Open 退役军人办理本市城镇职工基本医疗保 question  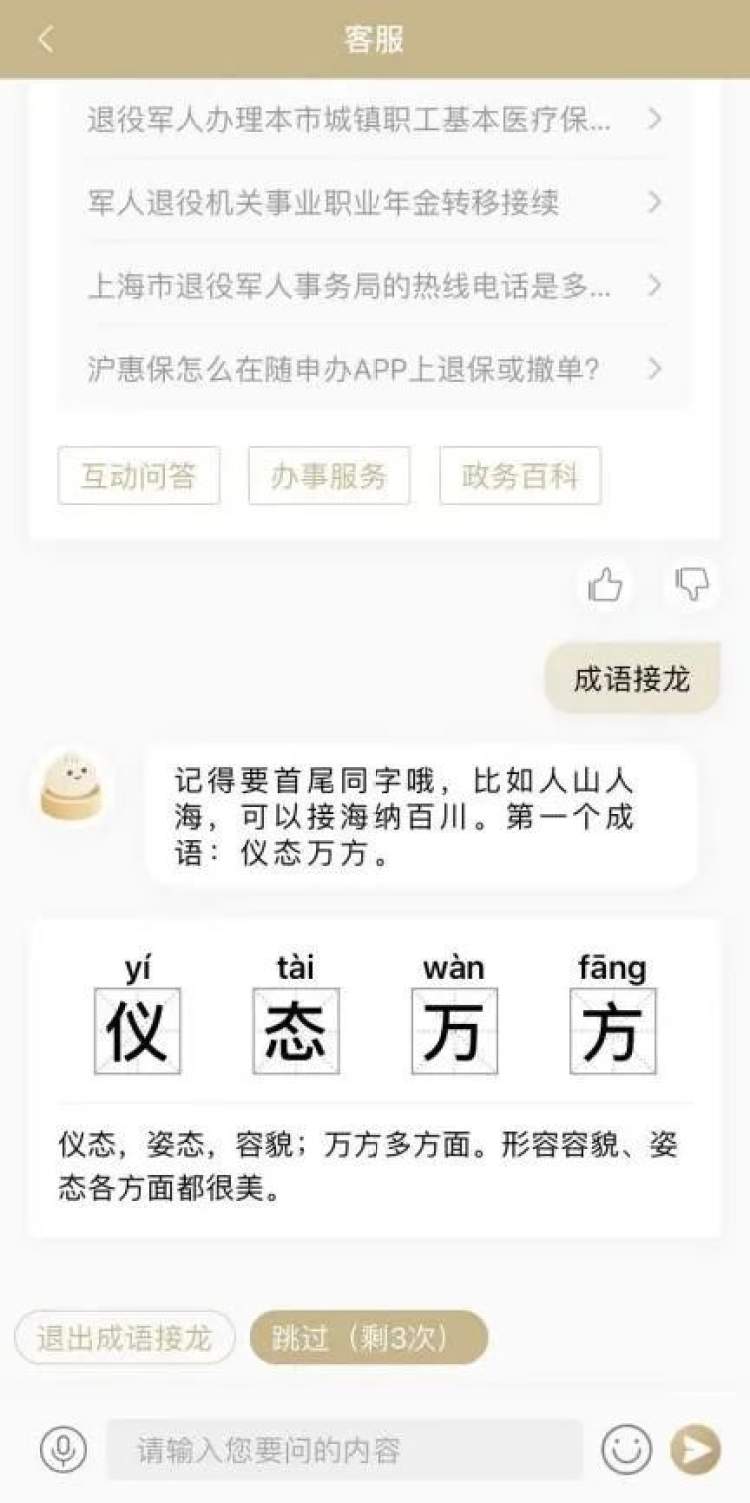coord(375,120)
